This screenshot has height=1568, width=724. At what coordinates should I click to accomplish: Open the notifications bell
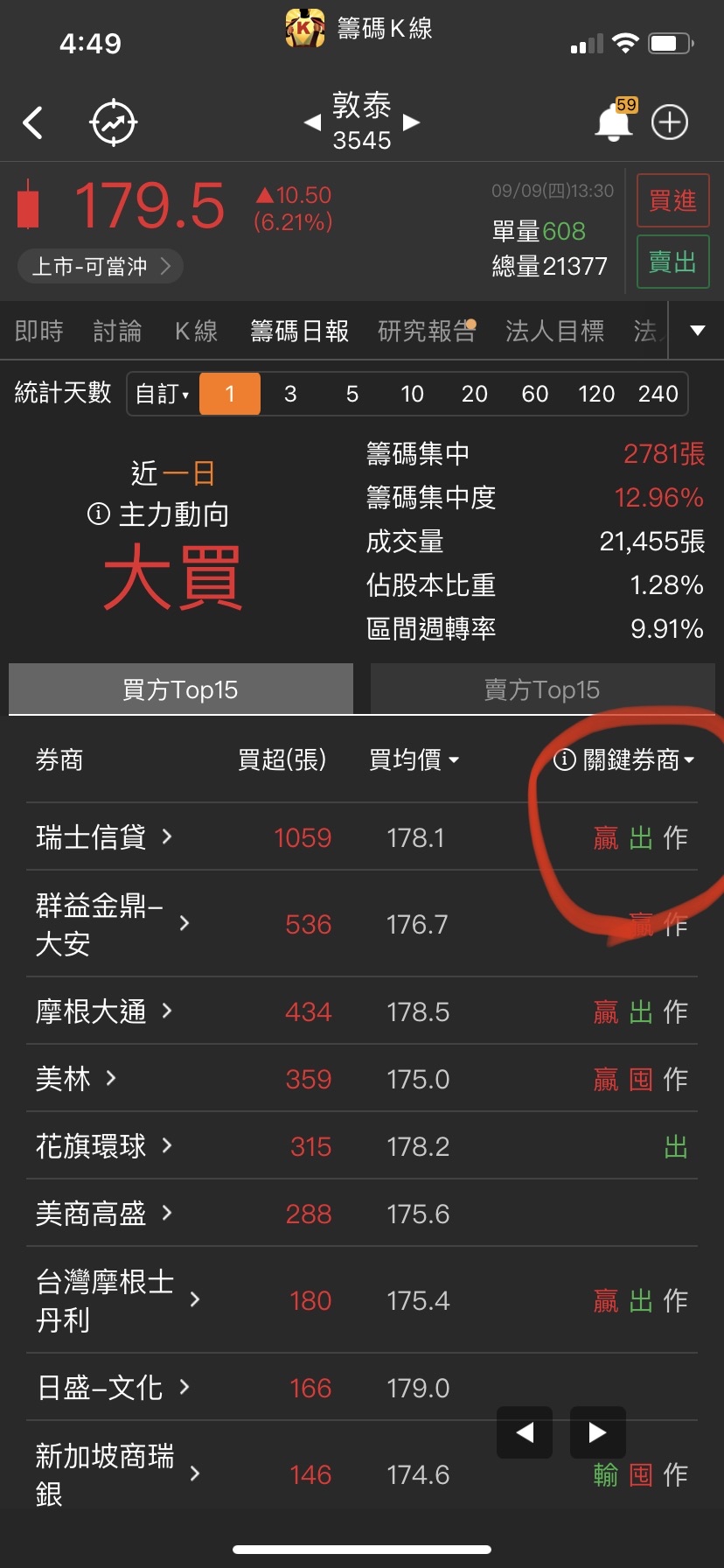[614, 123]
